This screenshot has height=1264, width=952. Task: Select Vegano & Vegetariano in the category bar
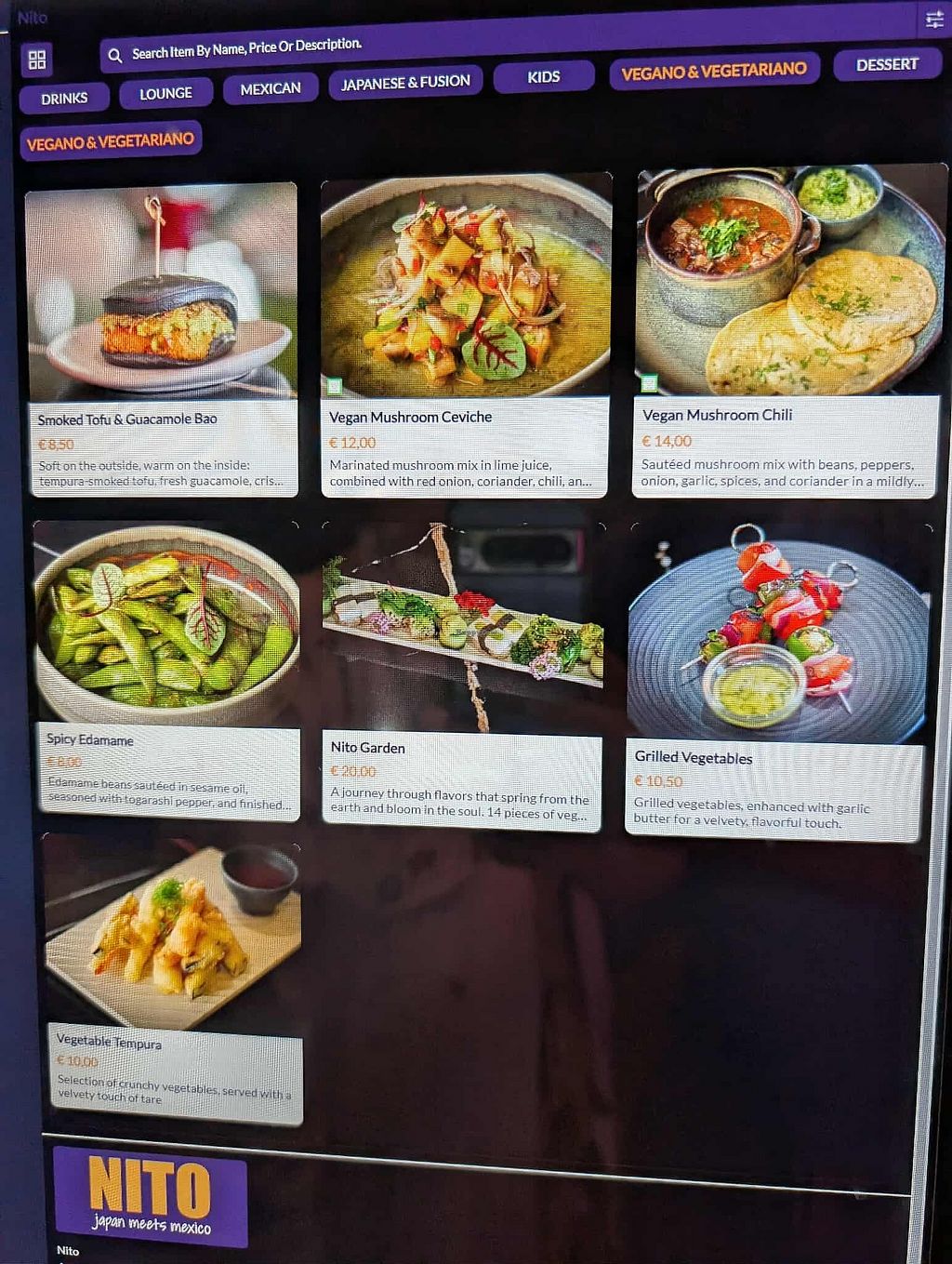coord(714,71)
